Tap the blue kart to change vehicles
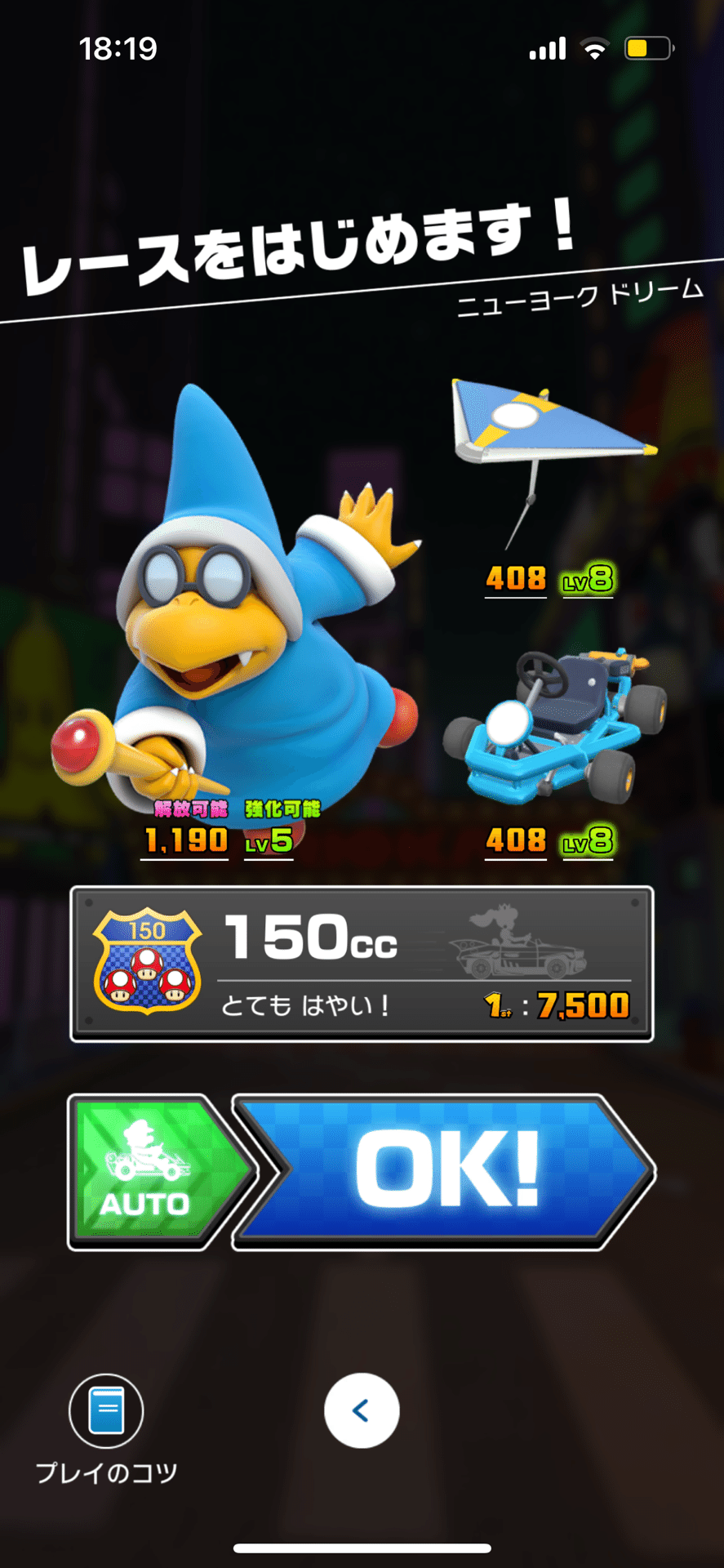The height and width of the screenshot is (1568, 724). (563, 719)
